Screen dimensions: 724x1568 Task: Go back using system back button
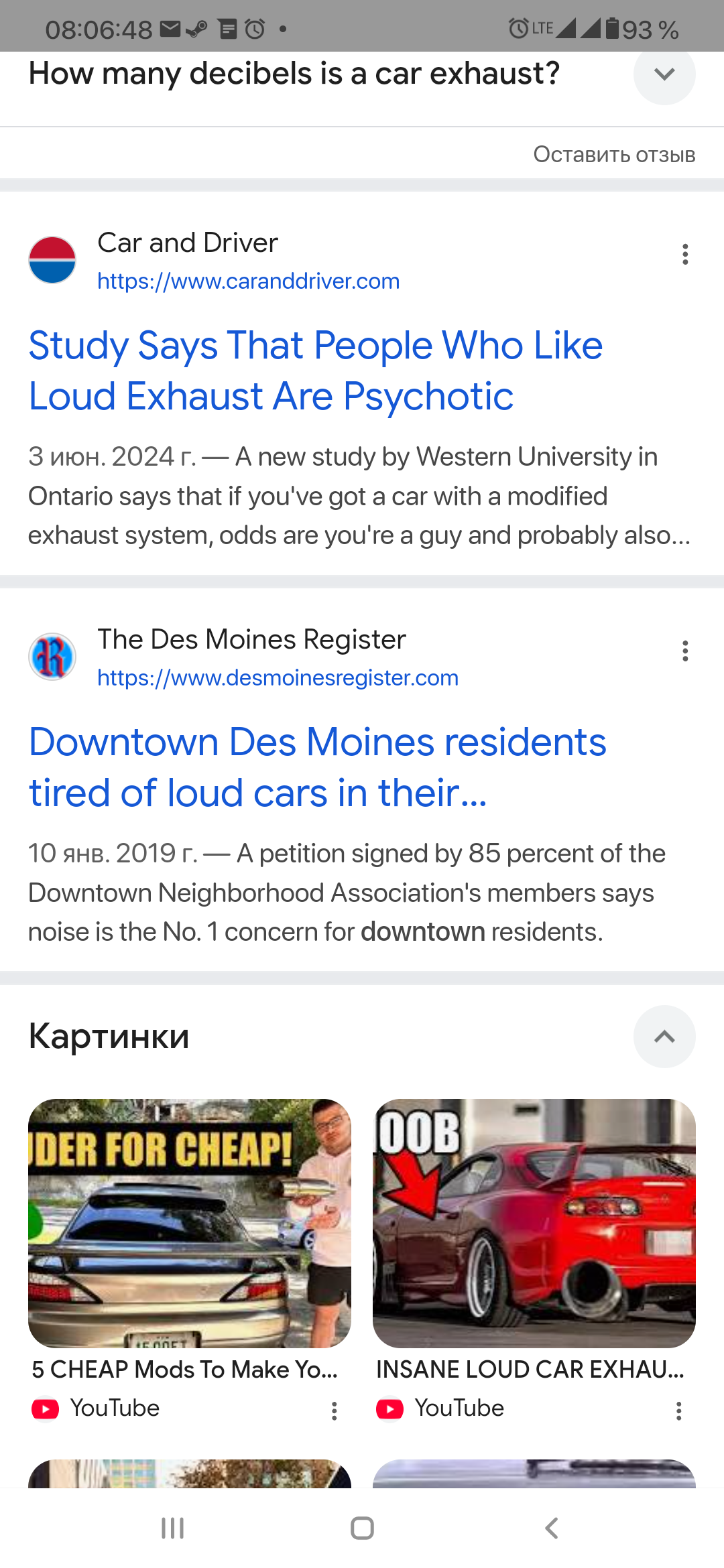(551, 1528)
